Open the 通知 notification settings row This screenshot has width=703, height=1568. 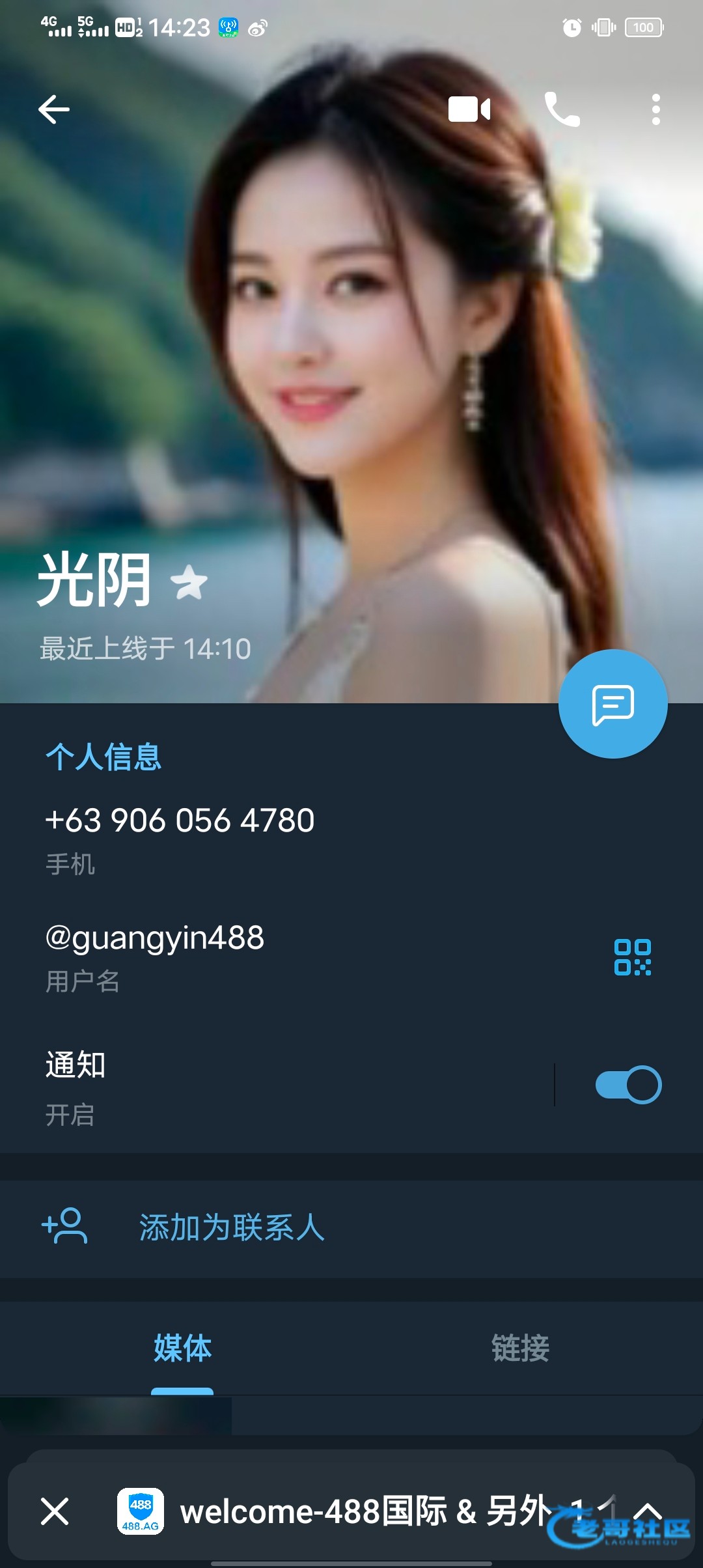(x=260, y=1085)
